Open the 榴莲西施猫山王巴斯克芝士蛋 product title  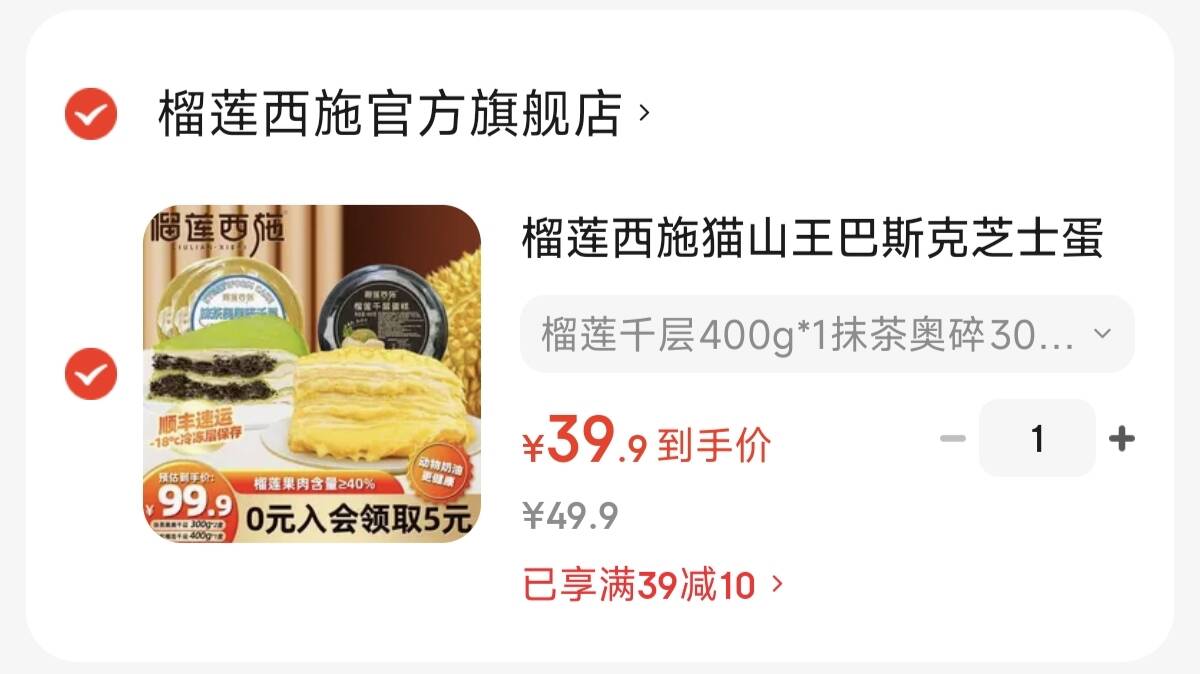click(812, 240)
